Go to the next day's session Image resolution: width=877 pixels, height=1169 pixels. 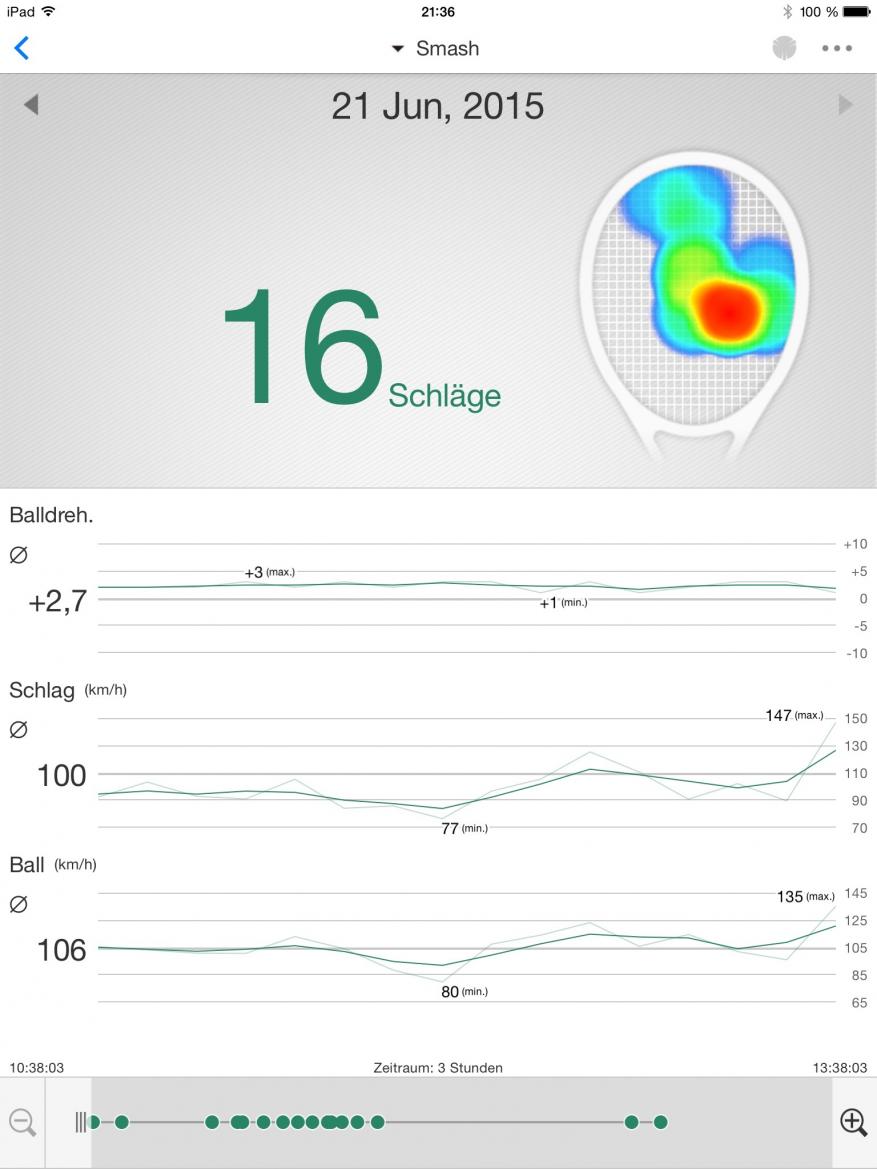(846, 105)
